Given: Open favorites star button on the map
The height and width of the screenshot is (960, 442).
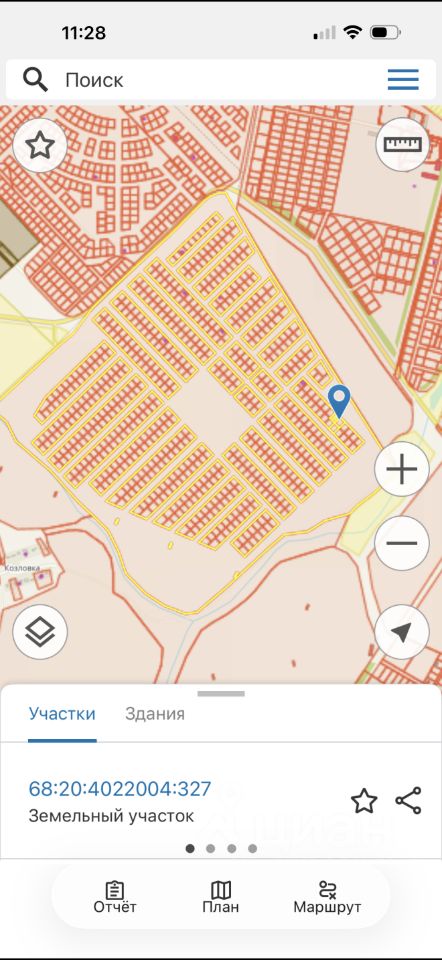Looking at the screenshot, I should (x=40, y=145).
